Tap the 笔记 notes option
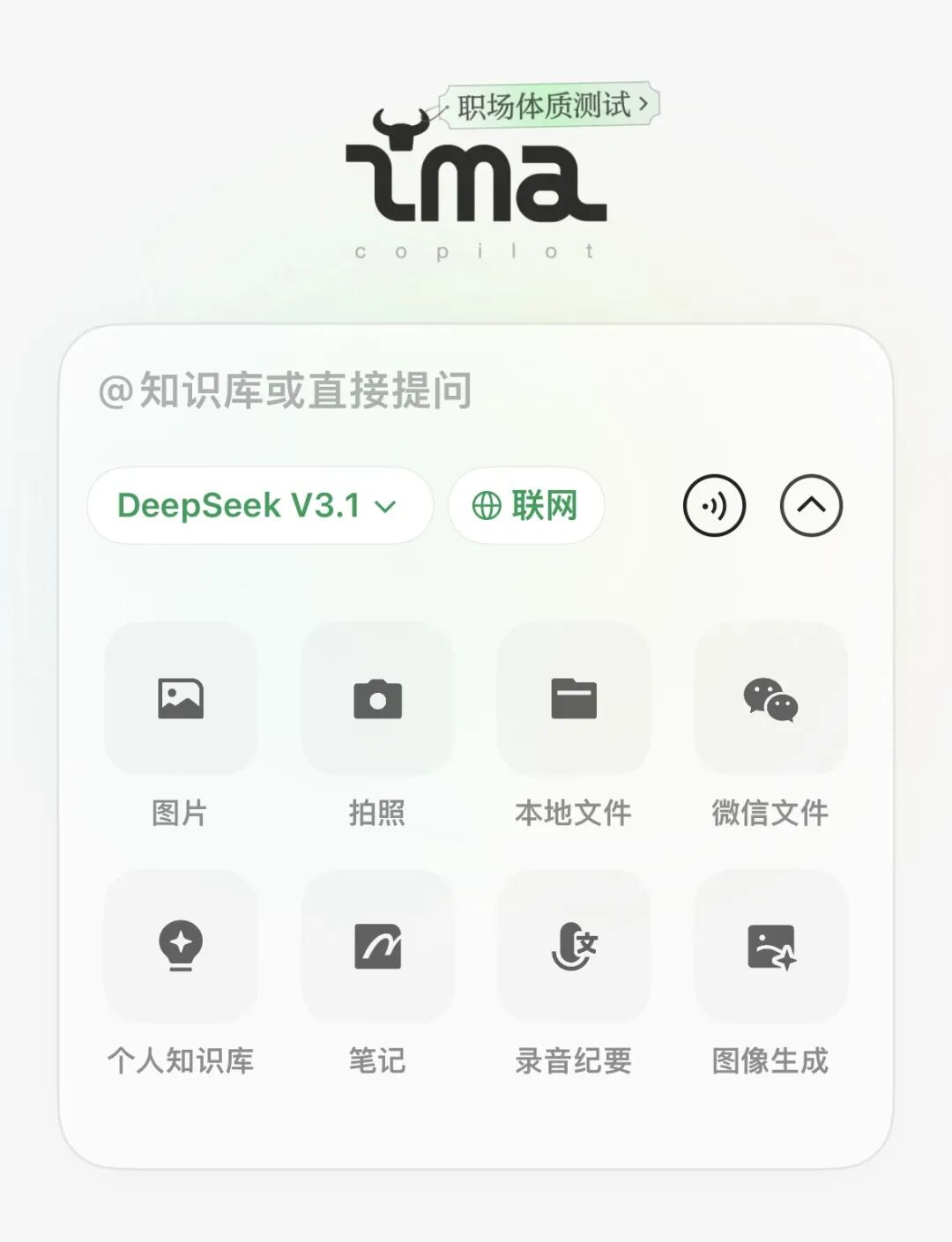 pyautogui.click(x=377, y=947)
